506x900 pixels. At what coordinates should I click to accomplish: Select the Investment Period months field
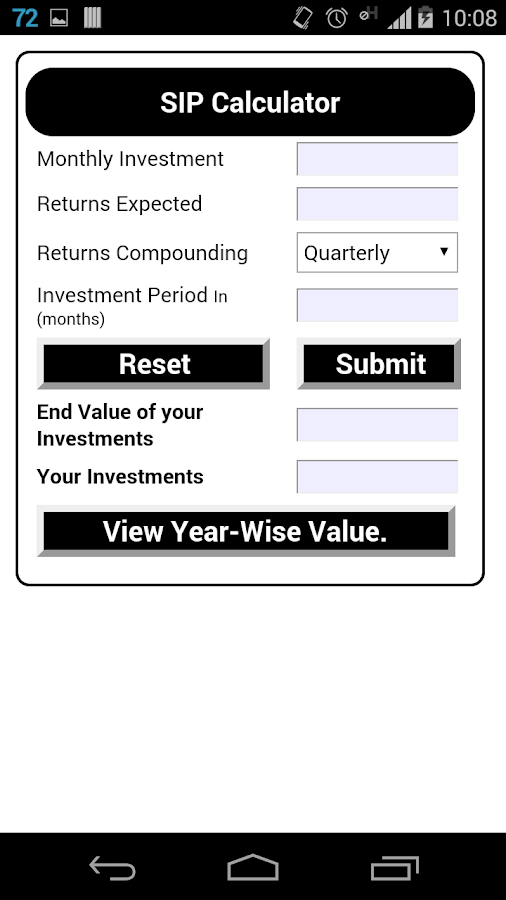(x=377, y=305)
